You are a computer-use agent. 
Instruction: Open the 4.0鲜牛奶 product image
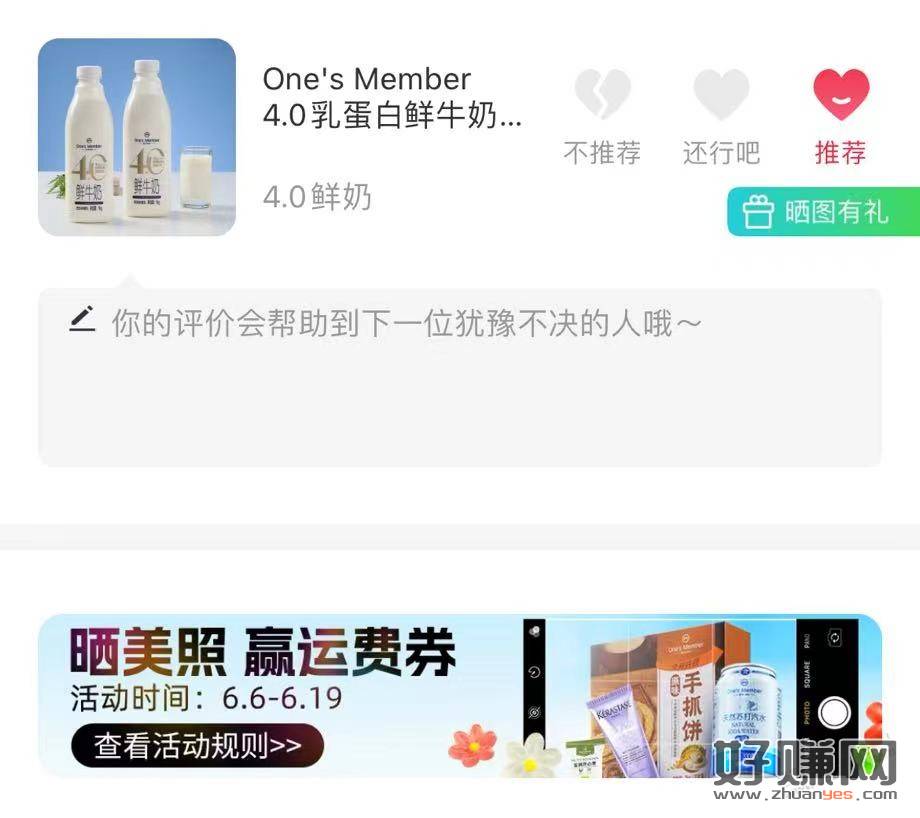click(137, 137)
